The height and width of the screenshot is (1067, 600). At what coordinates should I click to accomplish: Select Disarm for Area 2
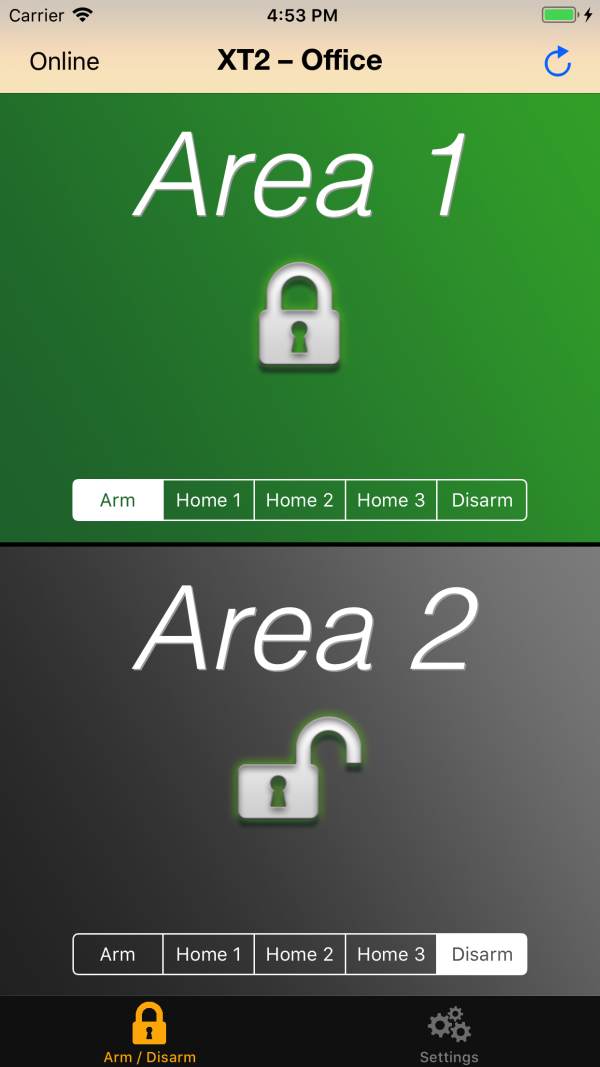point(482,954)
